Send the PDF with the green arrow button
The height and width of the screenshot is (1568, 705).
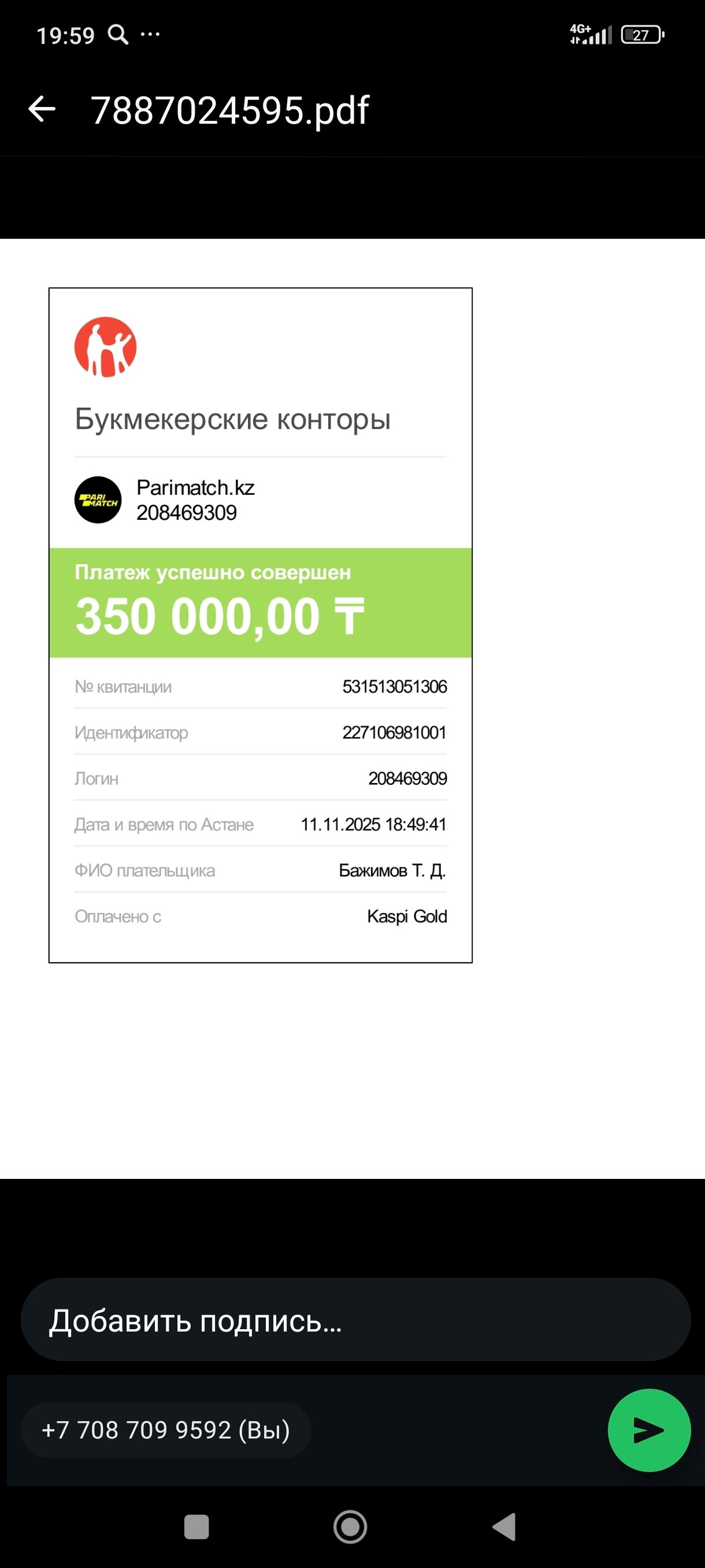[648, 1430]
